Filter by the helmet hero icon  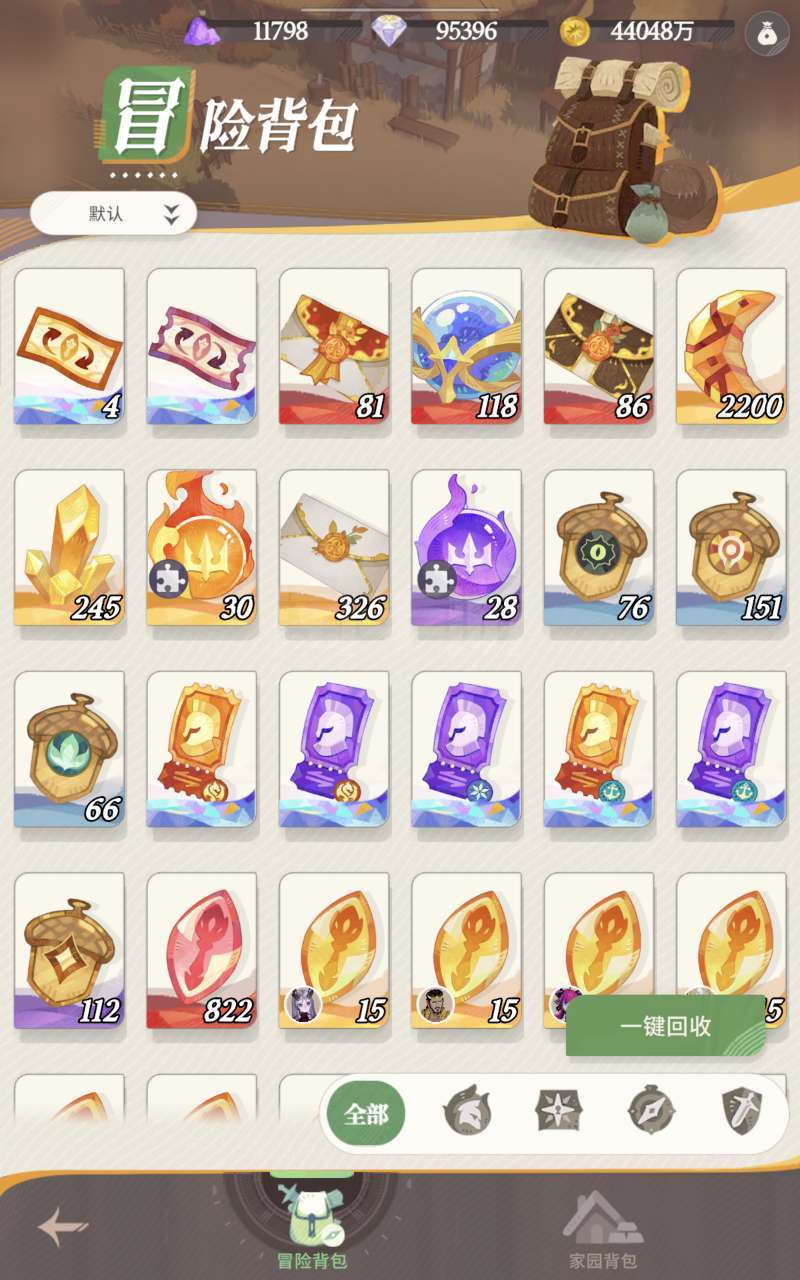point(466,1112)
